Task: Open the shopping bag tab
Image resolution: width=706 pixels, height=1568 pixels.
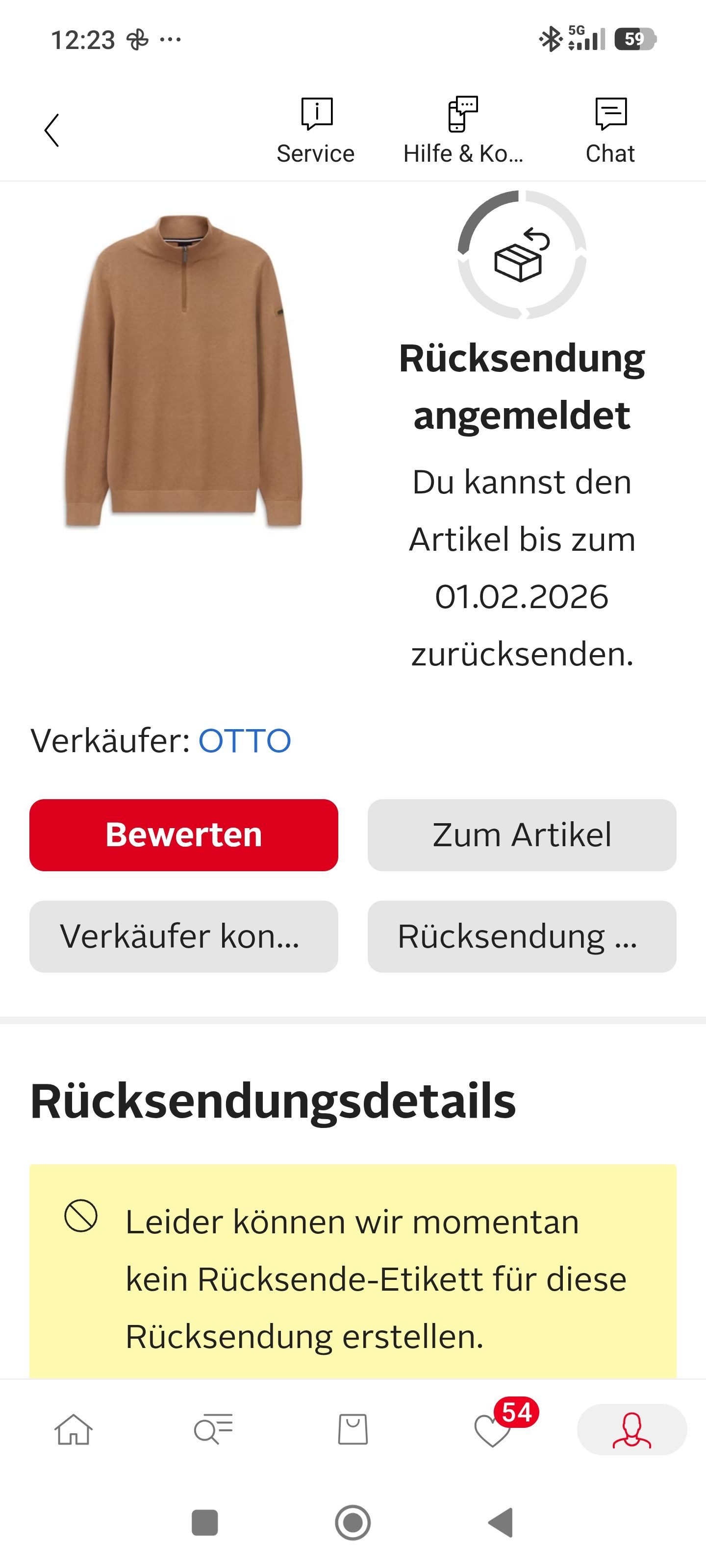Action: (353, 1429)
